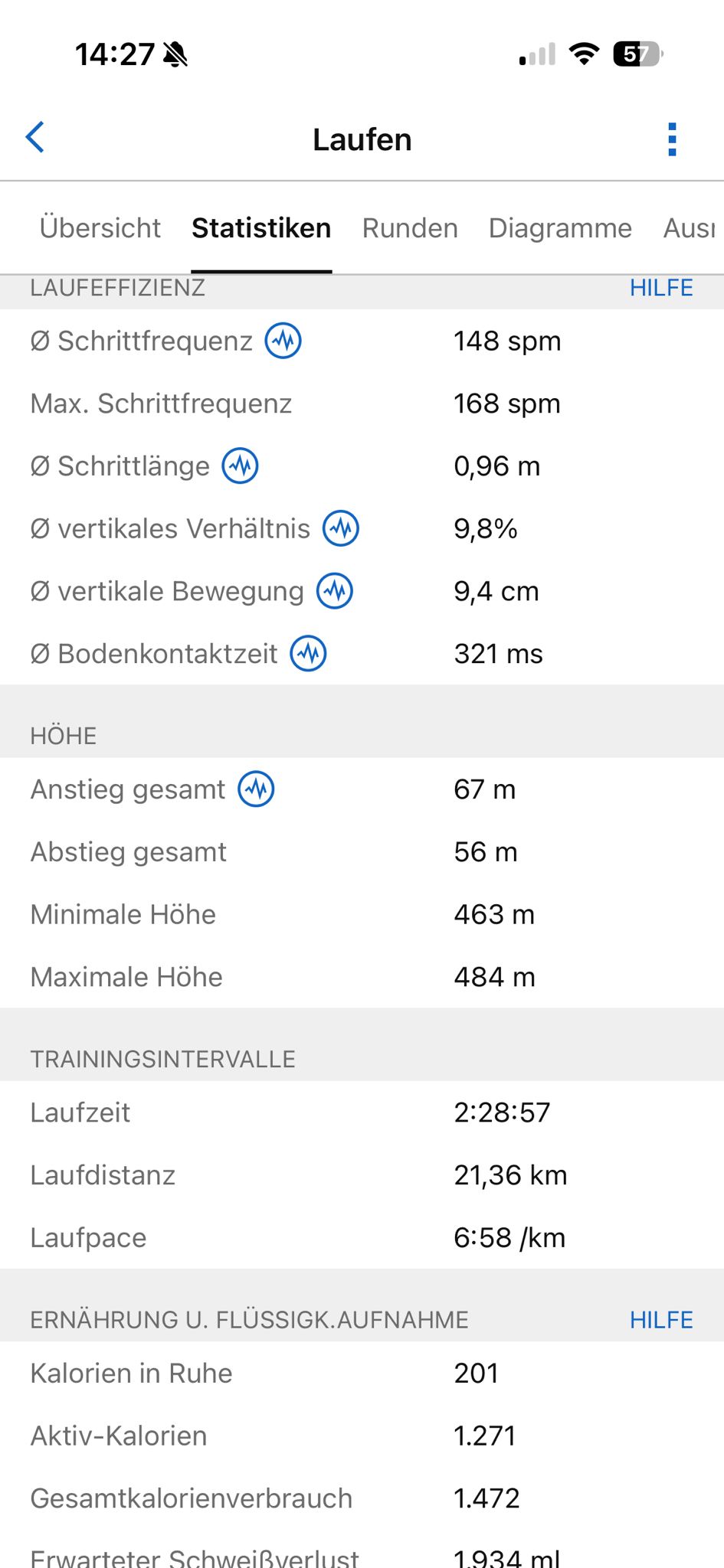Open the three-dot overflow menu
The image size is (724, 1568).
[x=672, y=139]
